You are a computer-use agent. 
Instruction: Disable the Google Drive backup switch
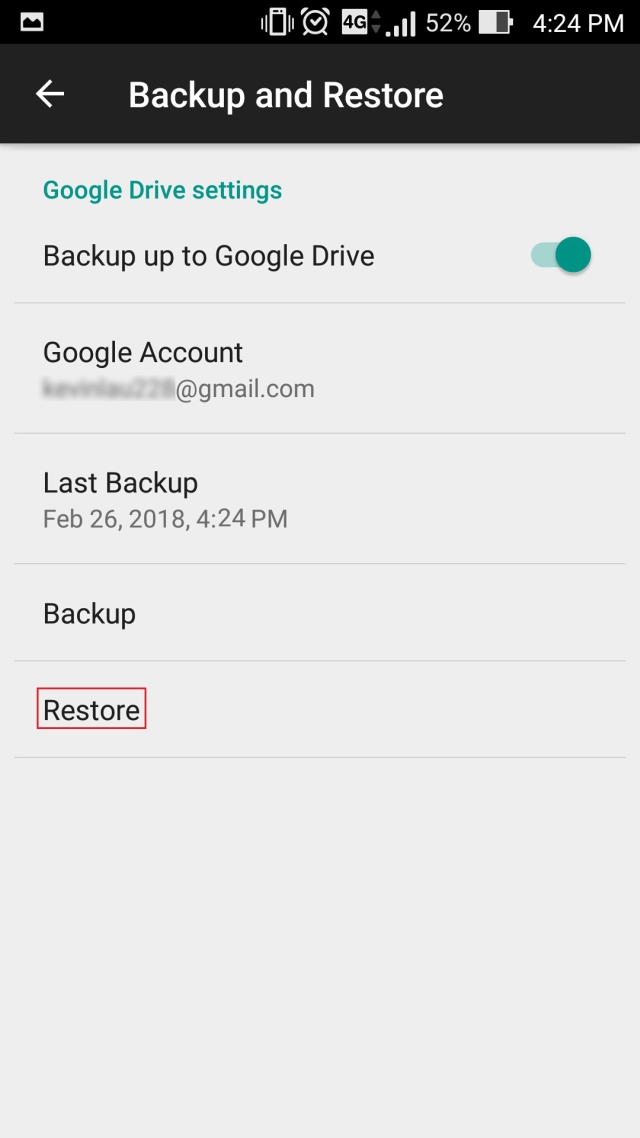point(562,255)
